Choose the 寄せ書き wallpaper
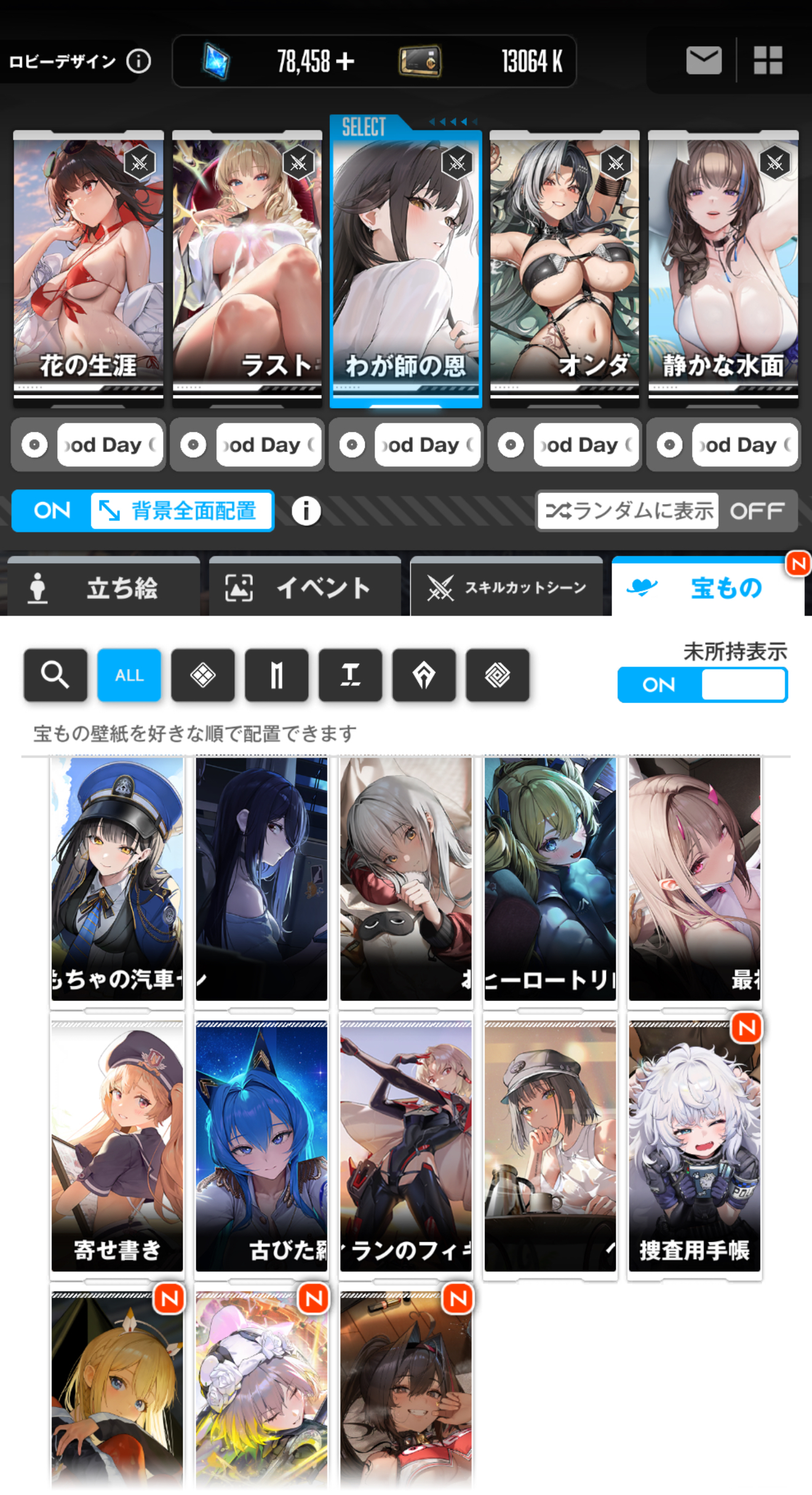Image resolution: width=812 pixels, height=1495 pixels. pos(117,1145)
